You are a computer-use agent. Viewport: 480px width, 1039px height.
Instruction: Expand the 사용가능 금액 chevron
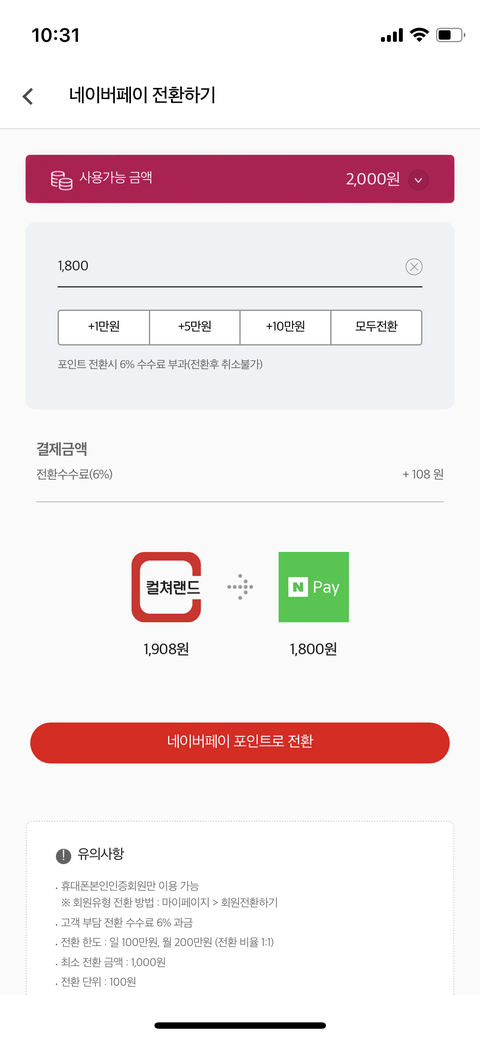(x=418, y=180)
